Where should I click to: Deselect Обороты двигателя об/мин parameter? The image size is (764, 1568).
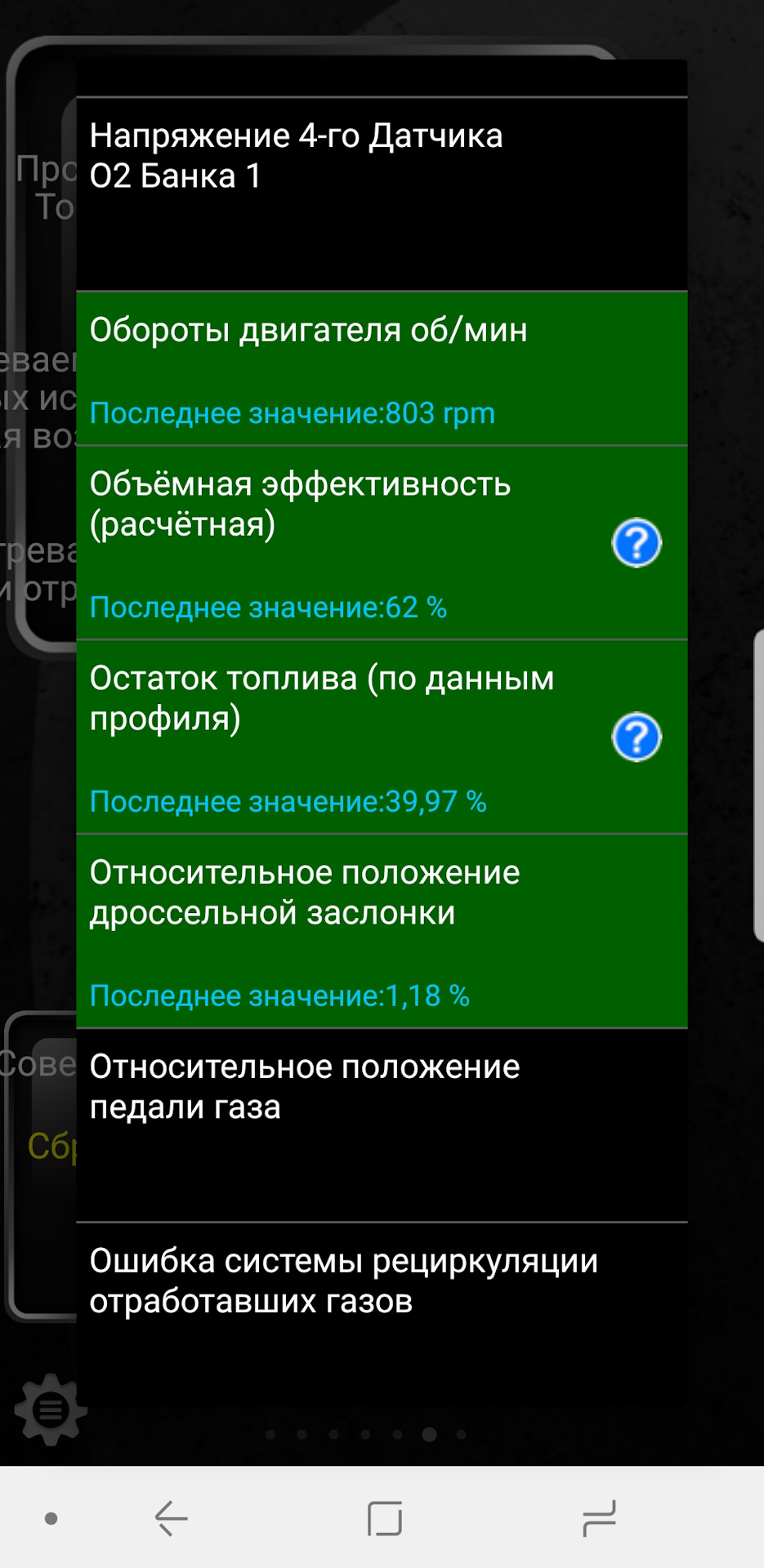[381, 367]
